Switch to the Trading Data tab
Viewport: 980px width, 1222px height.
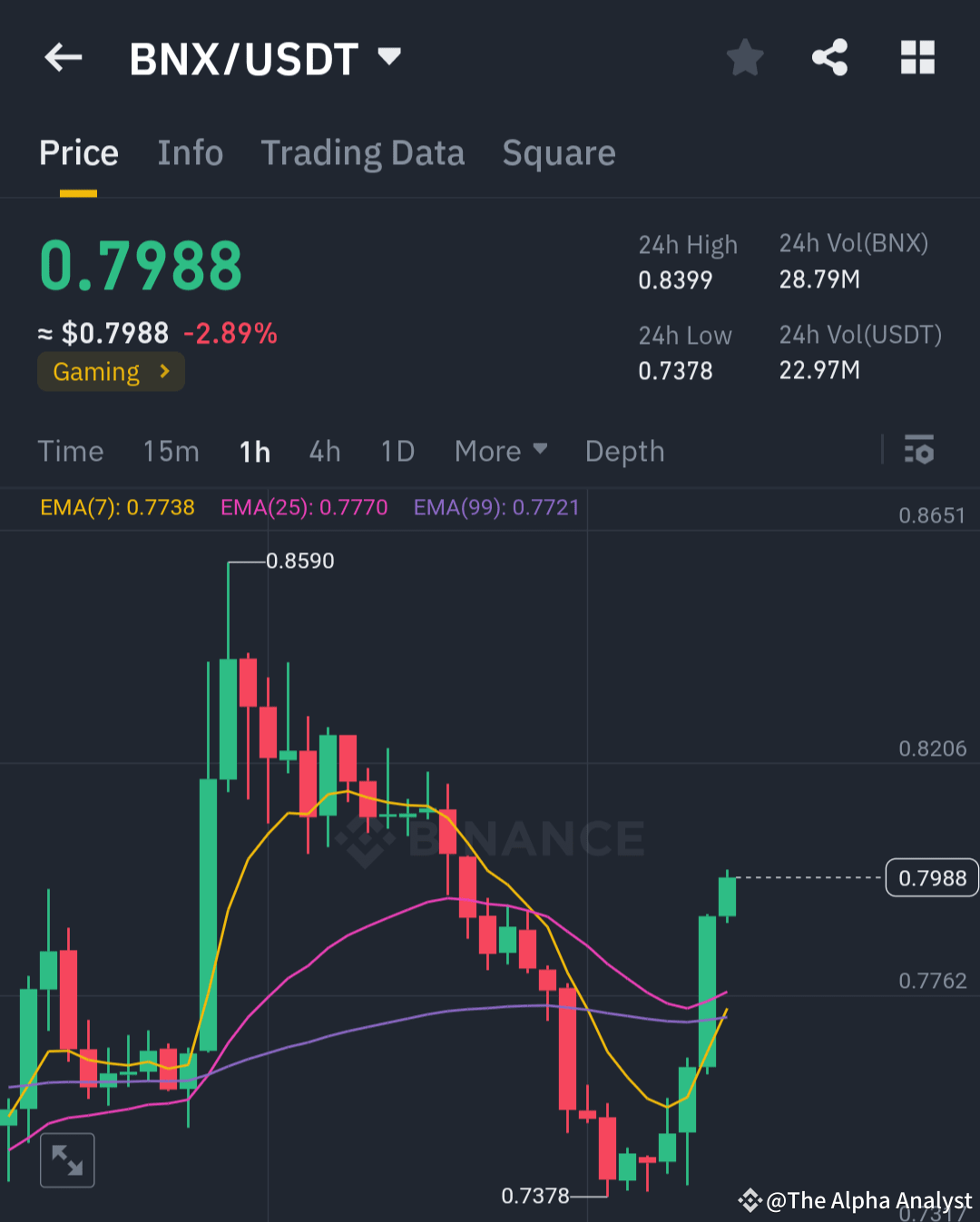tap(363, 153)
